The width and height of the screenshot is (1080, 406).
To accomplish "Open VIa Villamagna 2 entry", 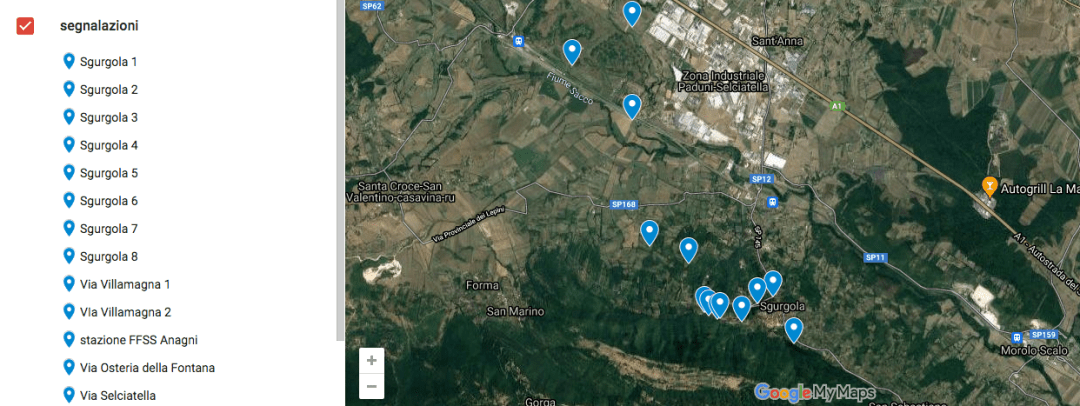I will (x=125, y=312).
